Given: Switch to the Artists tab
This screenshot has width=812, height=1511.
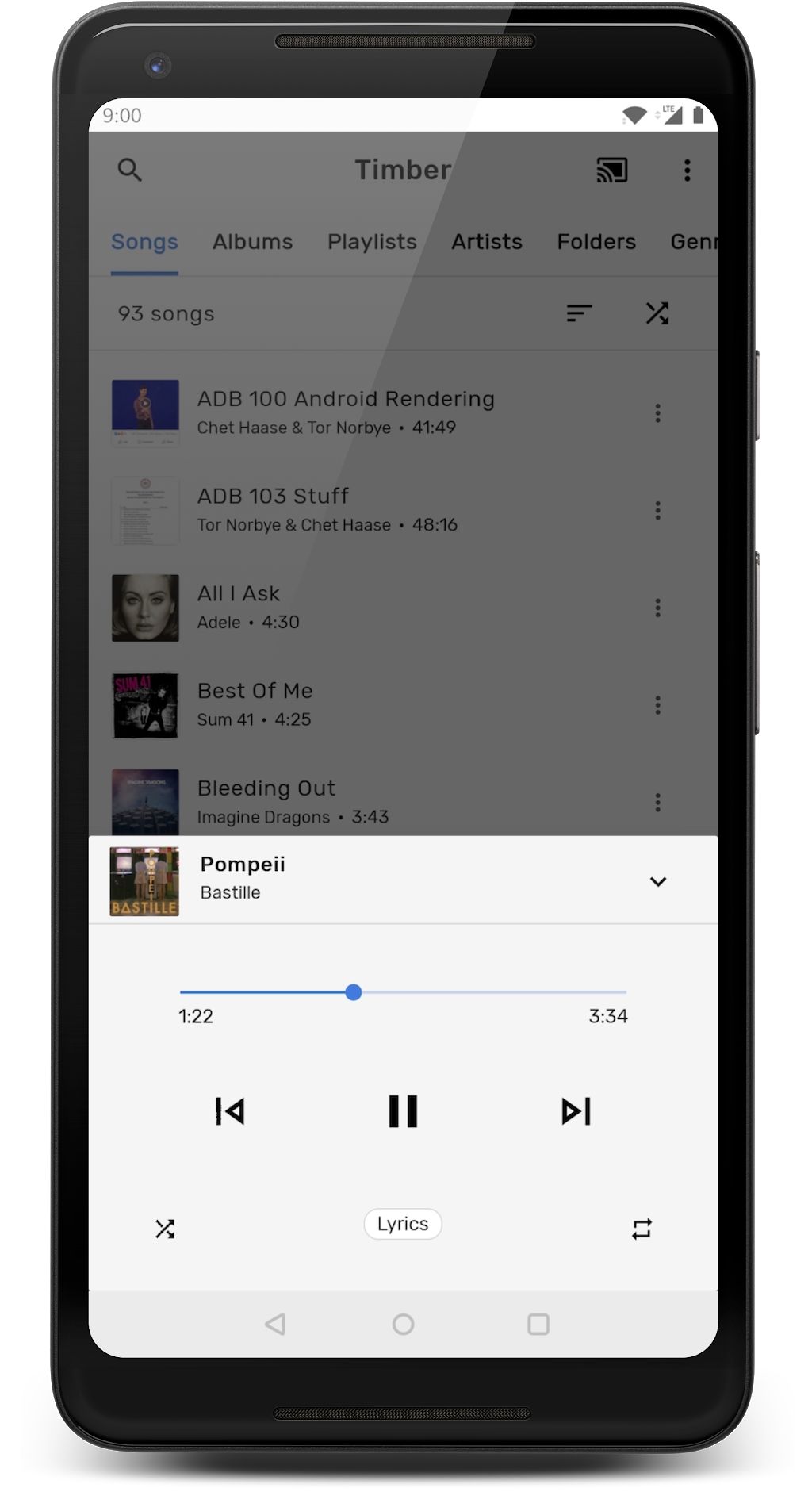Looking at the screenshot, I should coord(487,242).
